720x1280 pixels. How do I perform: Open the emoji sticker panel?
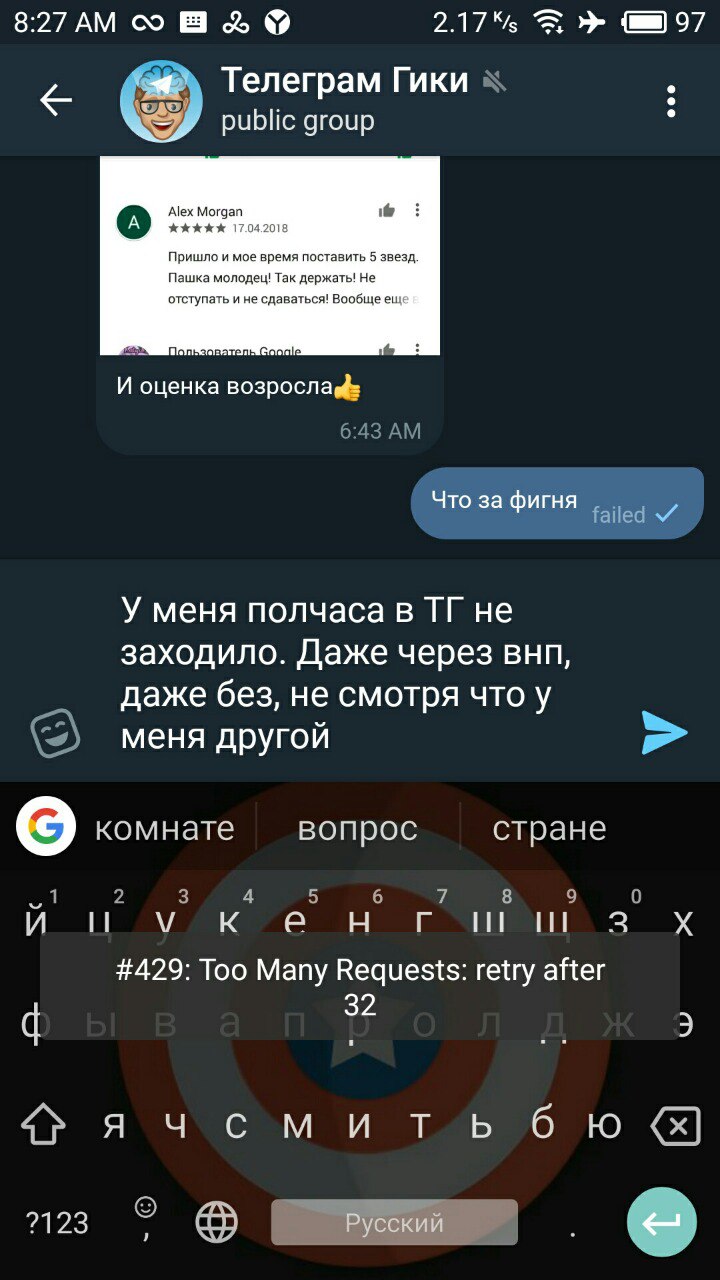click(x=55, y=733)
